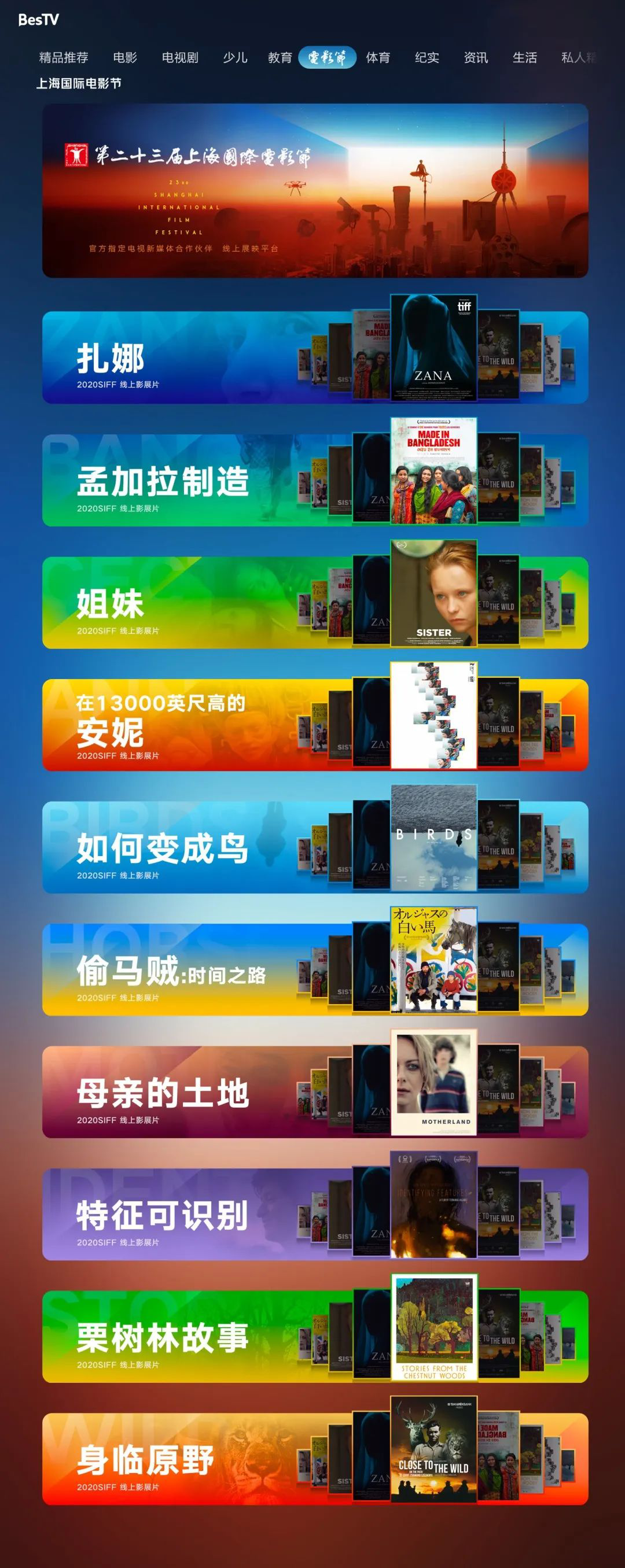625x1568 pixels.
Task: Open the 第二十三届上海国际电影节 banner
Action: coord(315,190)
